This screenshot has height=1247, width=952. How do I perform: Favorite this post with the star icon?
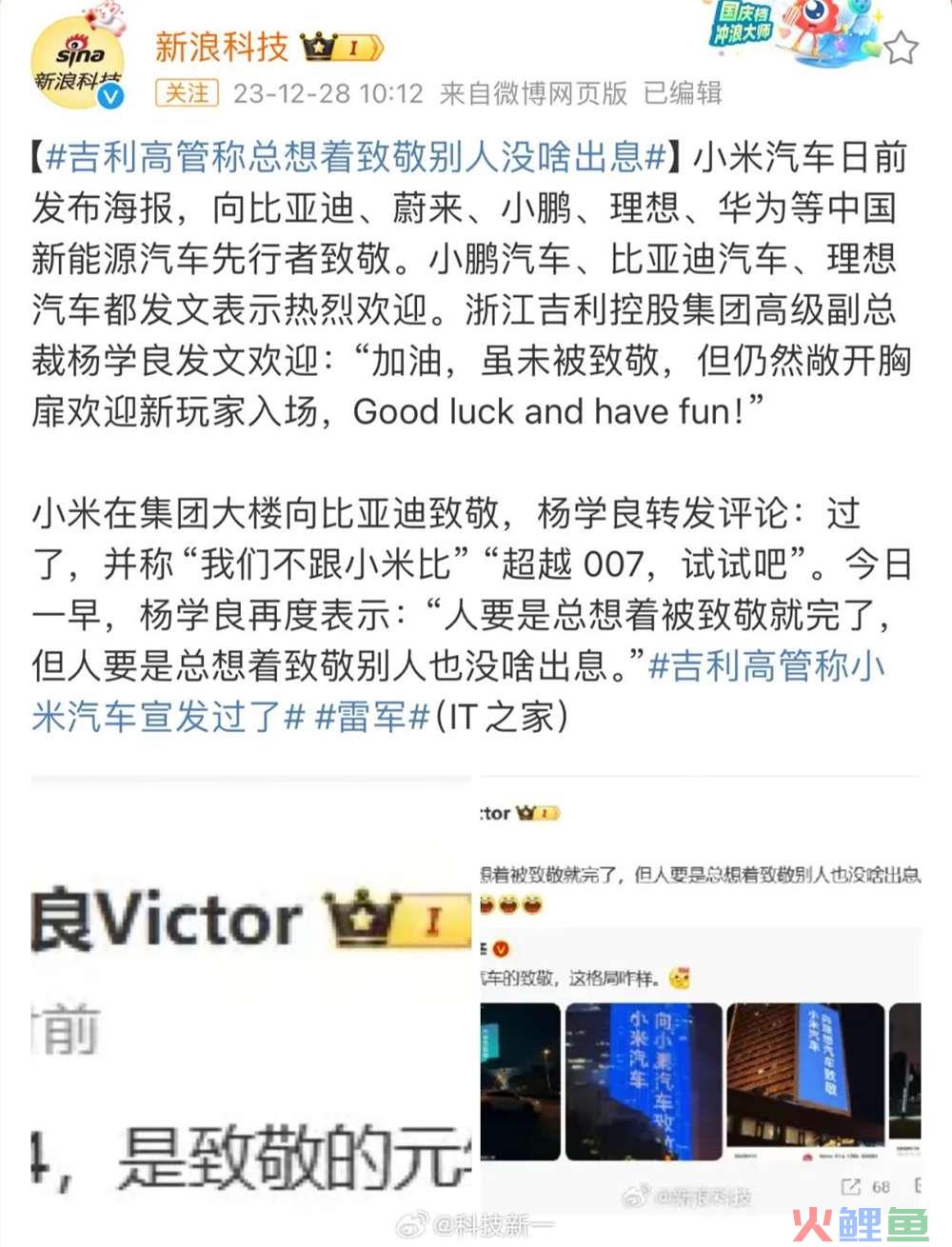[x=901, y=47]
